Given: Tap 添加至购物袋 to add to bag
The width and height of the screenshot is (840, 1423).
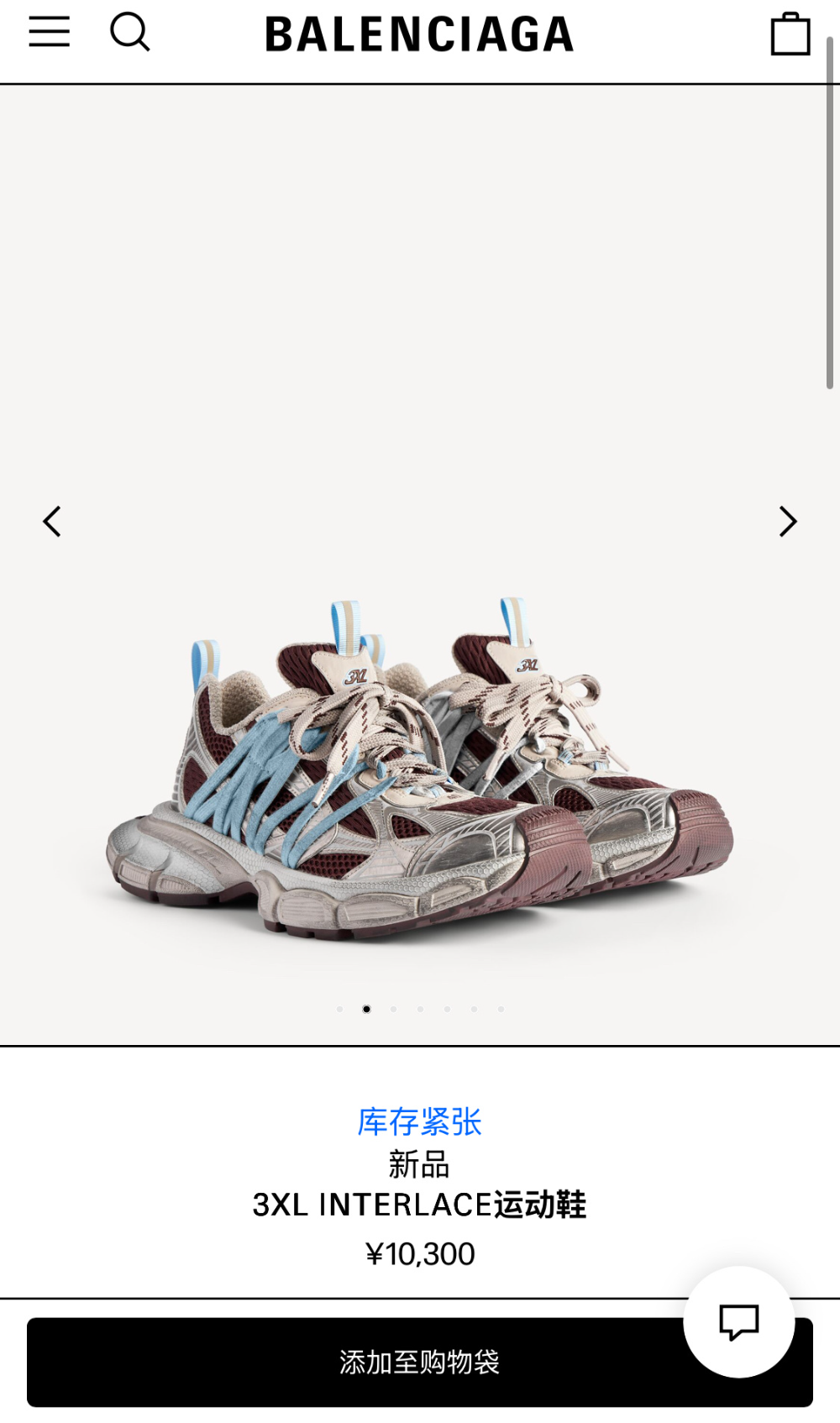Looking at the screenshot, I should (420, 1362).
